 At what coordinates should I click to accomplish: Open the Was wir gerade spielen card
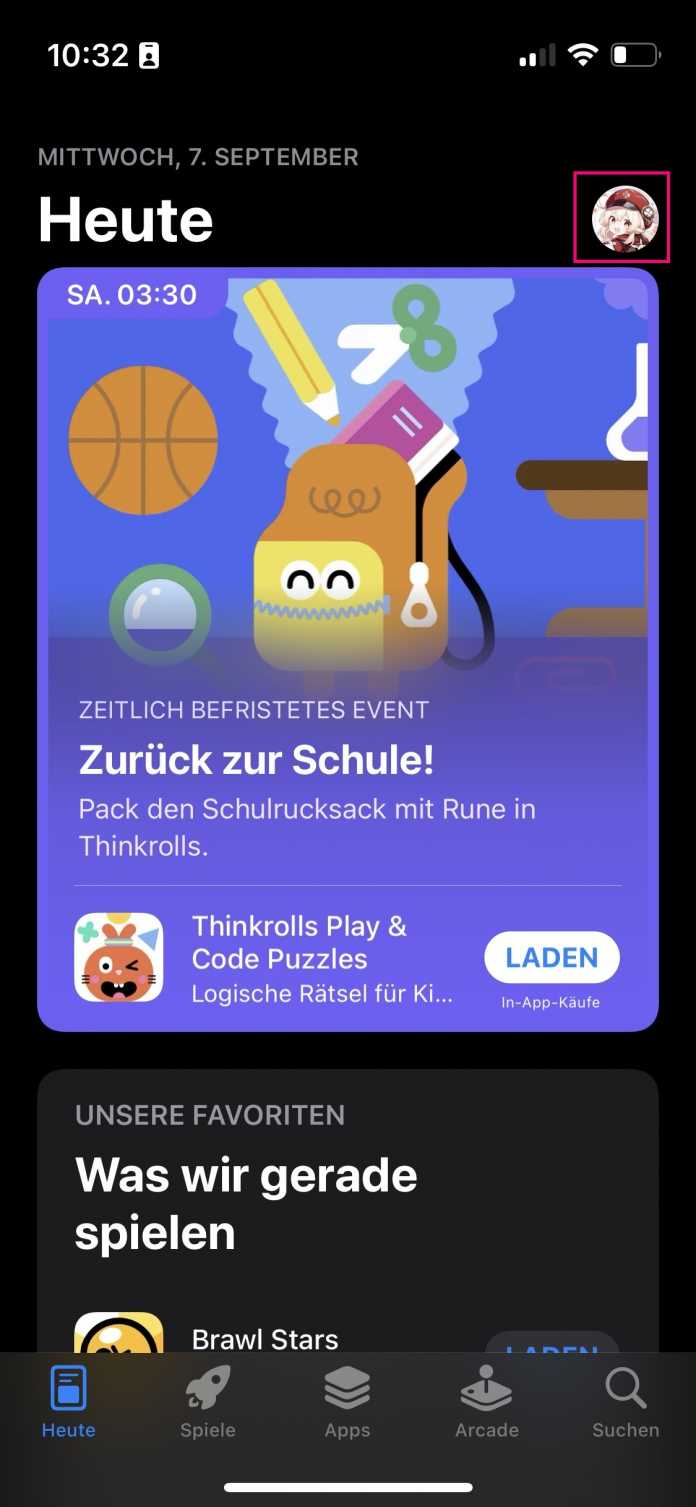(347, 1200)
